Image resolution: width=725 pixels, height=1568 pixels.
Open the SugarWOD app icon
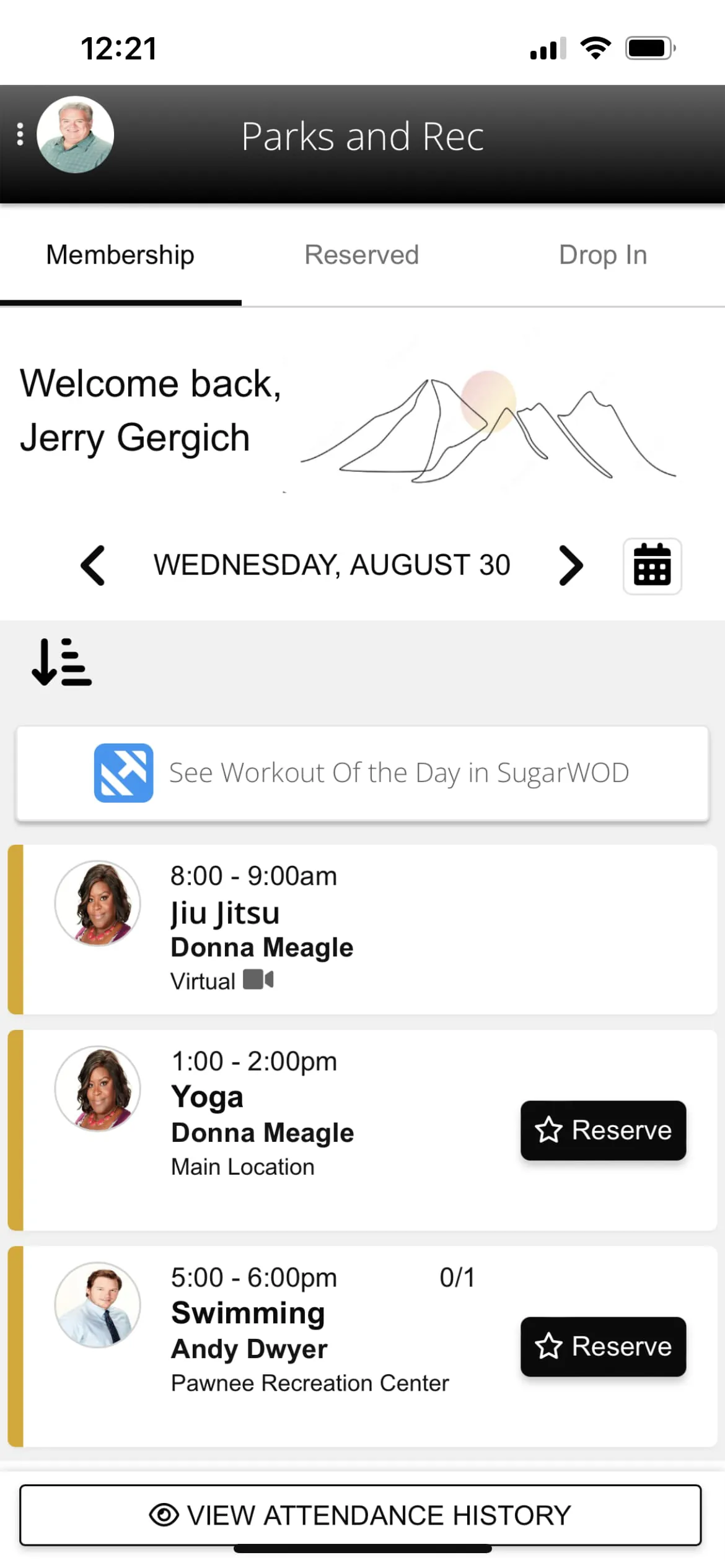coord(123,773)
